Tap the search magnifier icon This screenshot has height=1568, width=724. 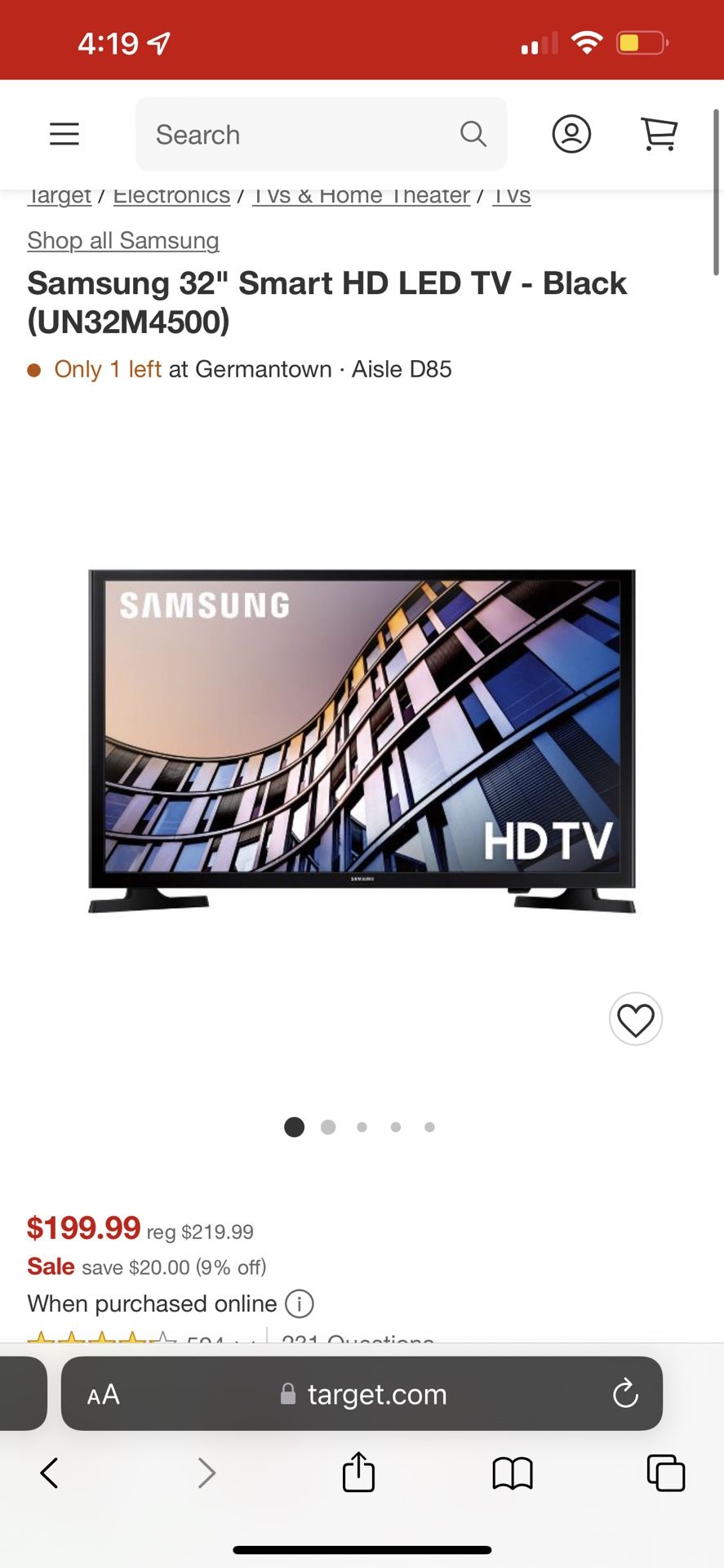tap(473, 134)
